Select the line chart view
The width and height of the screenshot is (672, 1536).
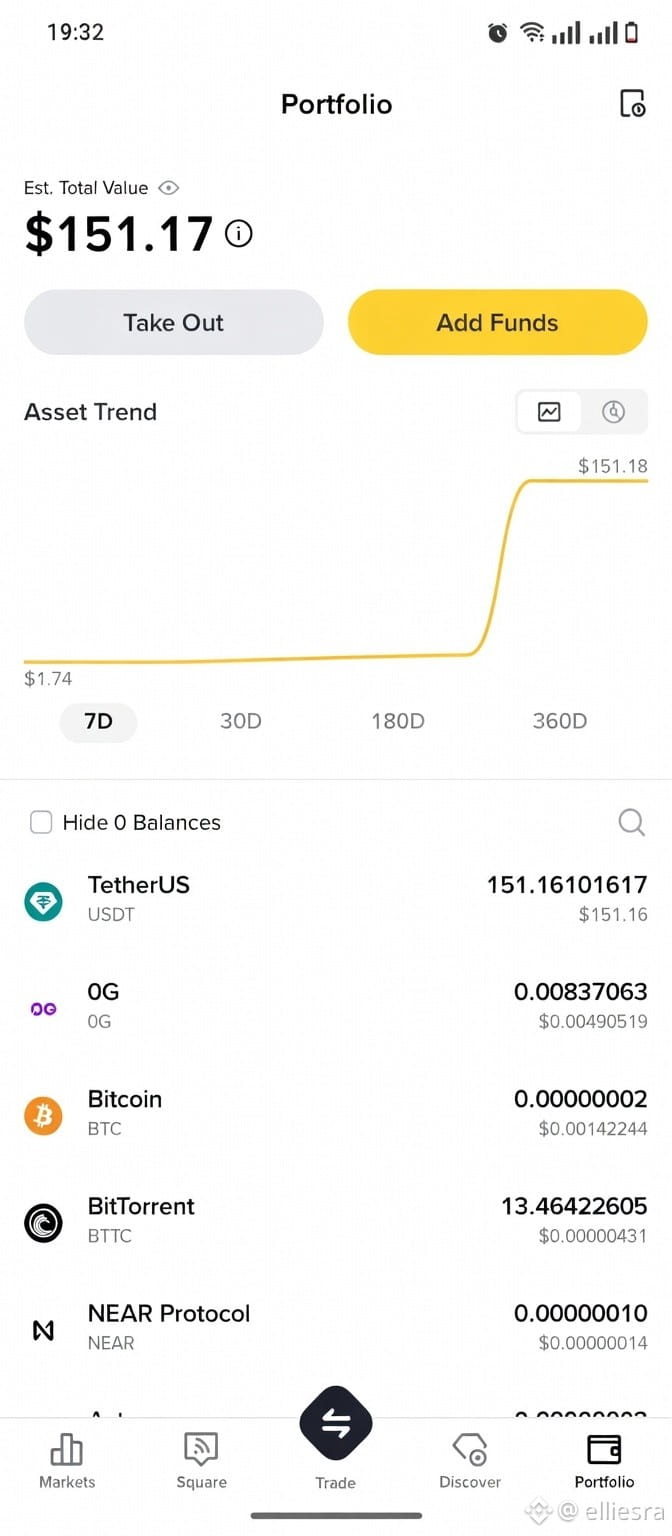(549, 412)
